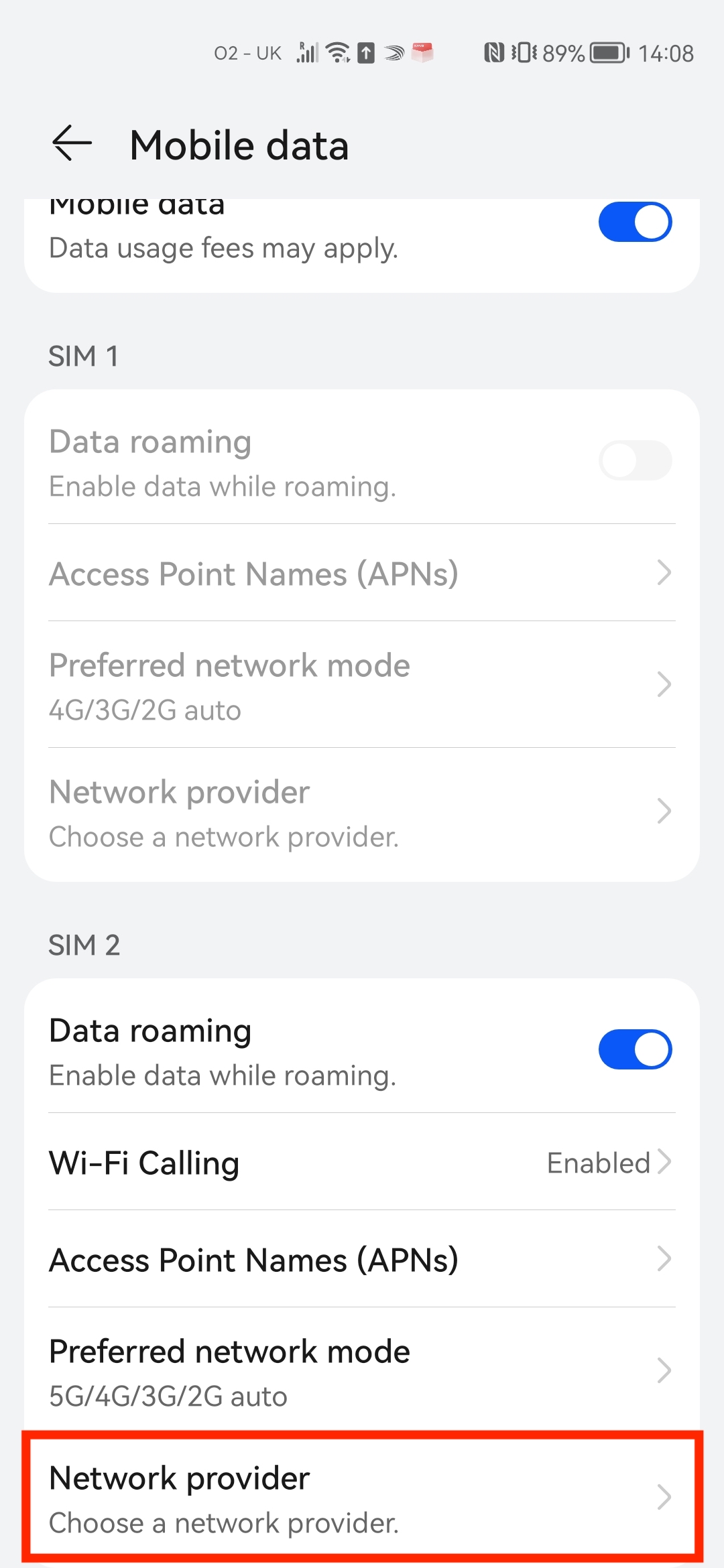Open SIM 1 Access Point Names
The width and height of the screenshot is (724, 1568).
362,574
